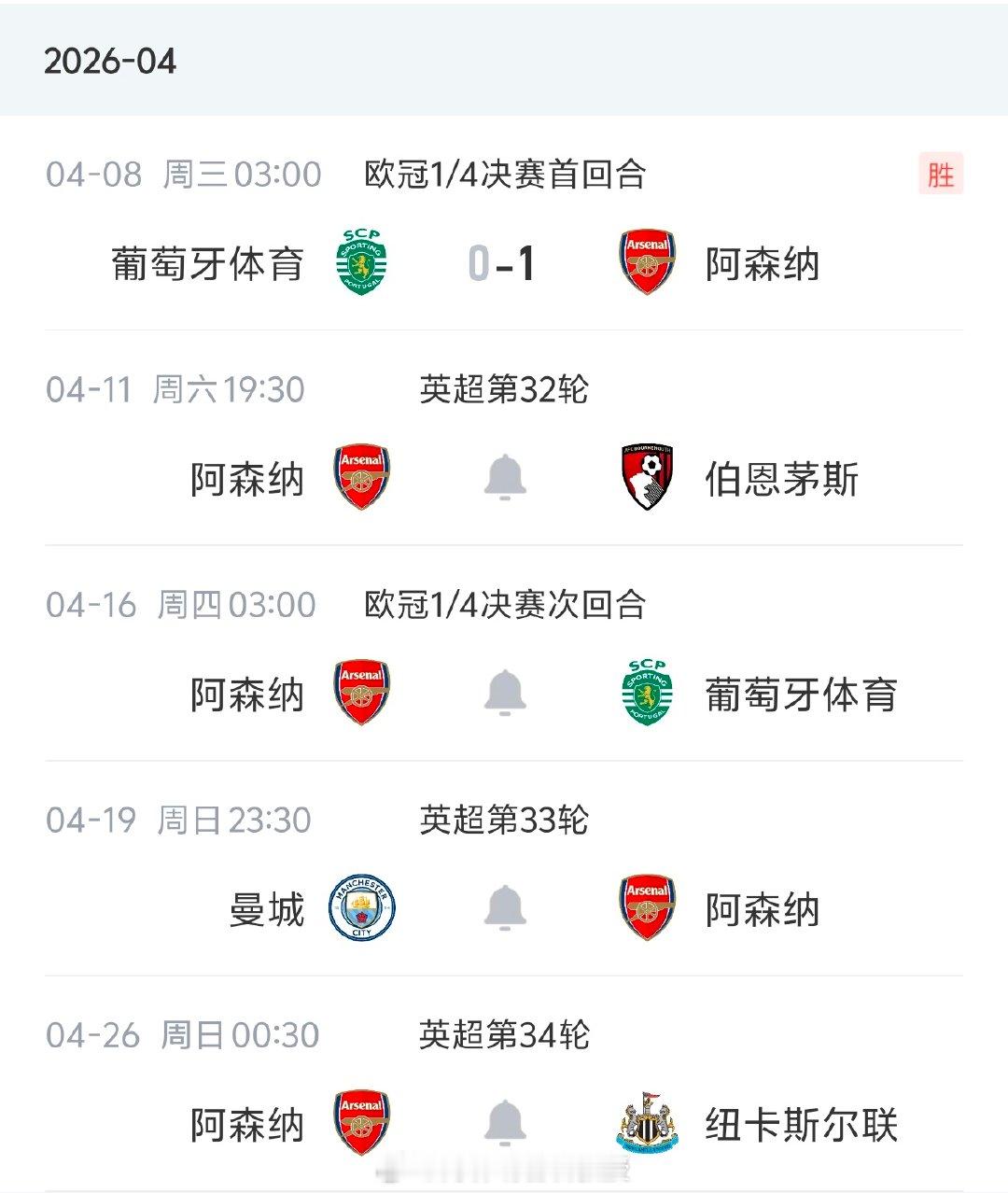Tap reminder bell for 阿森纳 vs 纽卡斯尔联
The height and width of the screenshot is (1193, 1008).
505,1123
